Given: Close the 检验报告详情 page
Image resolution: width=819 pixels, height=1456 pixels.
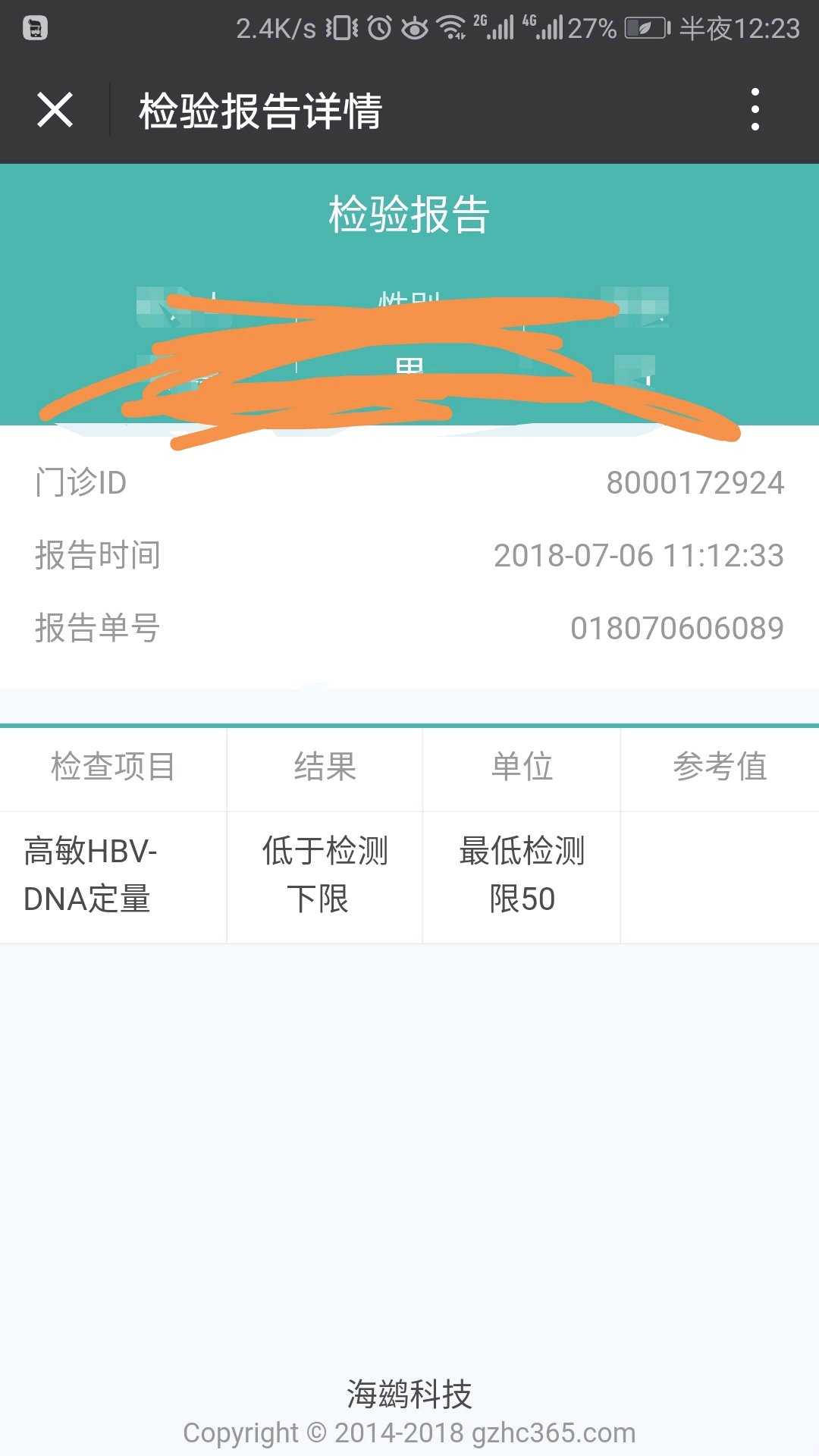Looking at the screenshot, I should click(55, 110).
